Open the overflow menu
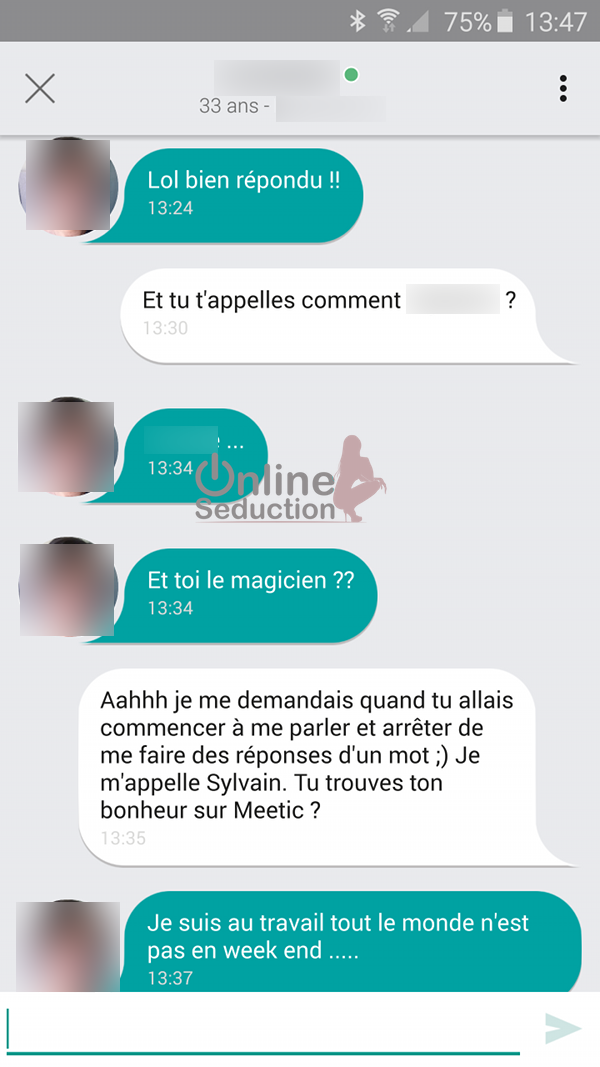The height and width of the screenshot is (1067, 600). click(563, 88)
